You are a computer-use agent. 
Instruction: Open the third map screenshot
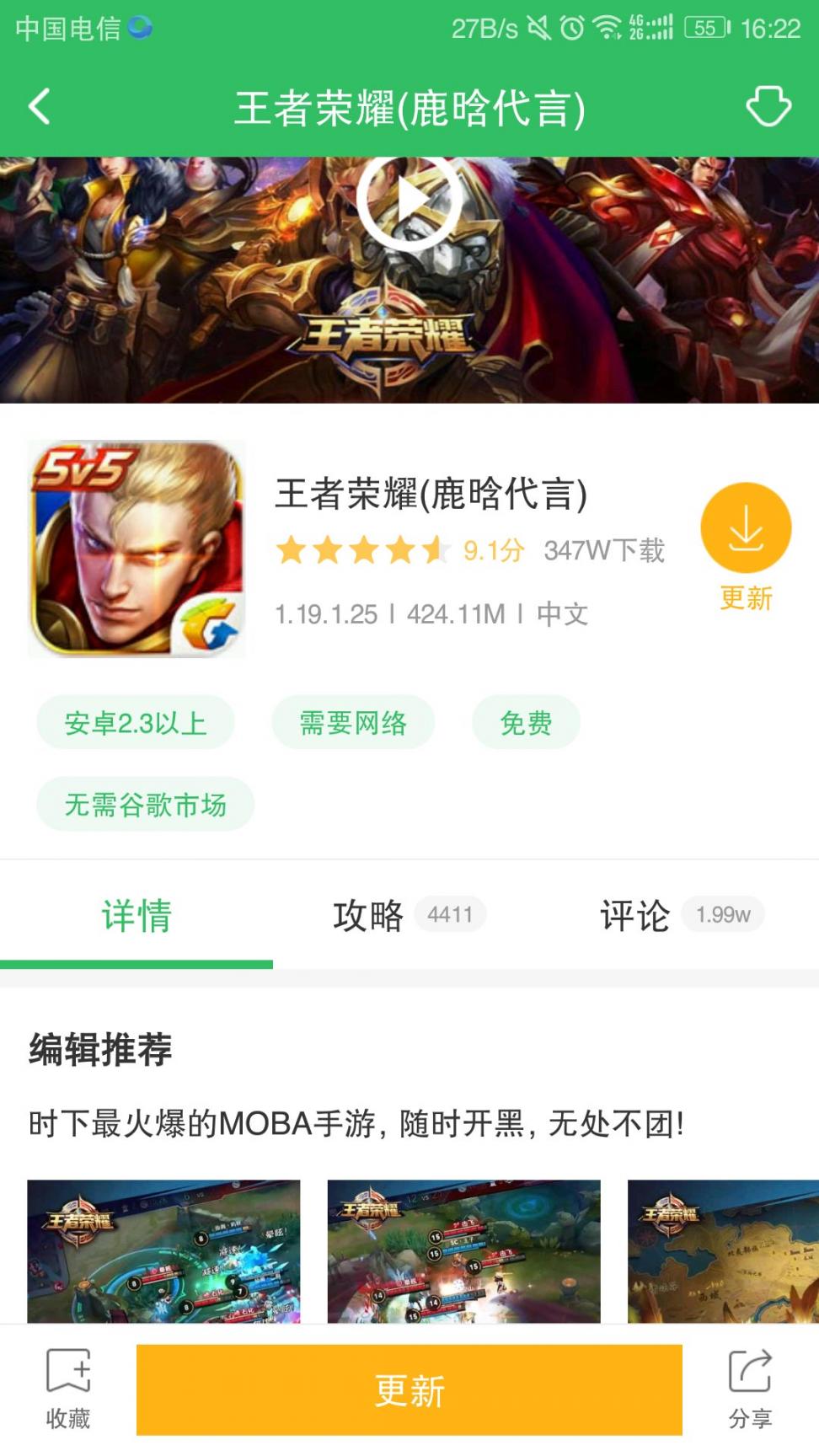pyautogui.click(x=723, y=1251)
